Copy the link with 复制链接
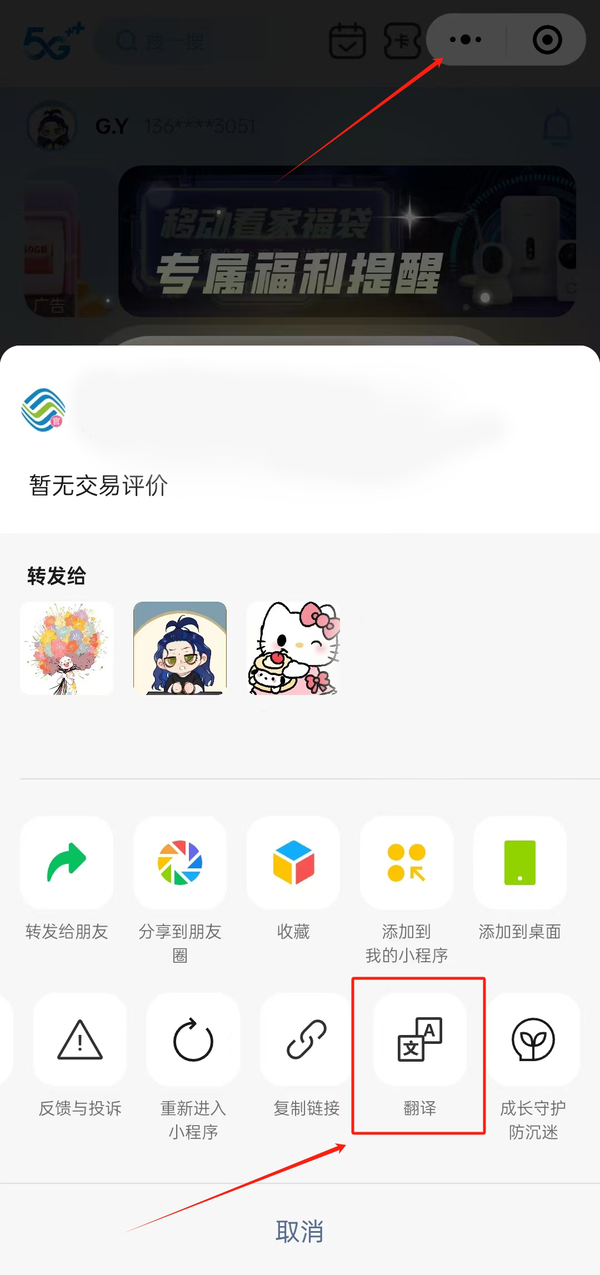This screenshot has width=600, height=1275. point(307,1041)
